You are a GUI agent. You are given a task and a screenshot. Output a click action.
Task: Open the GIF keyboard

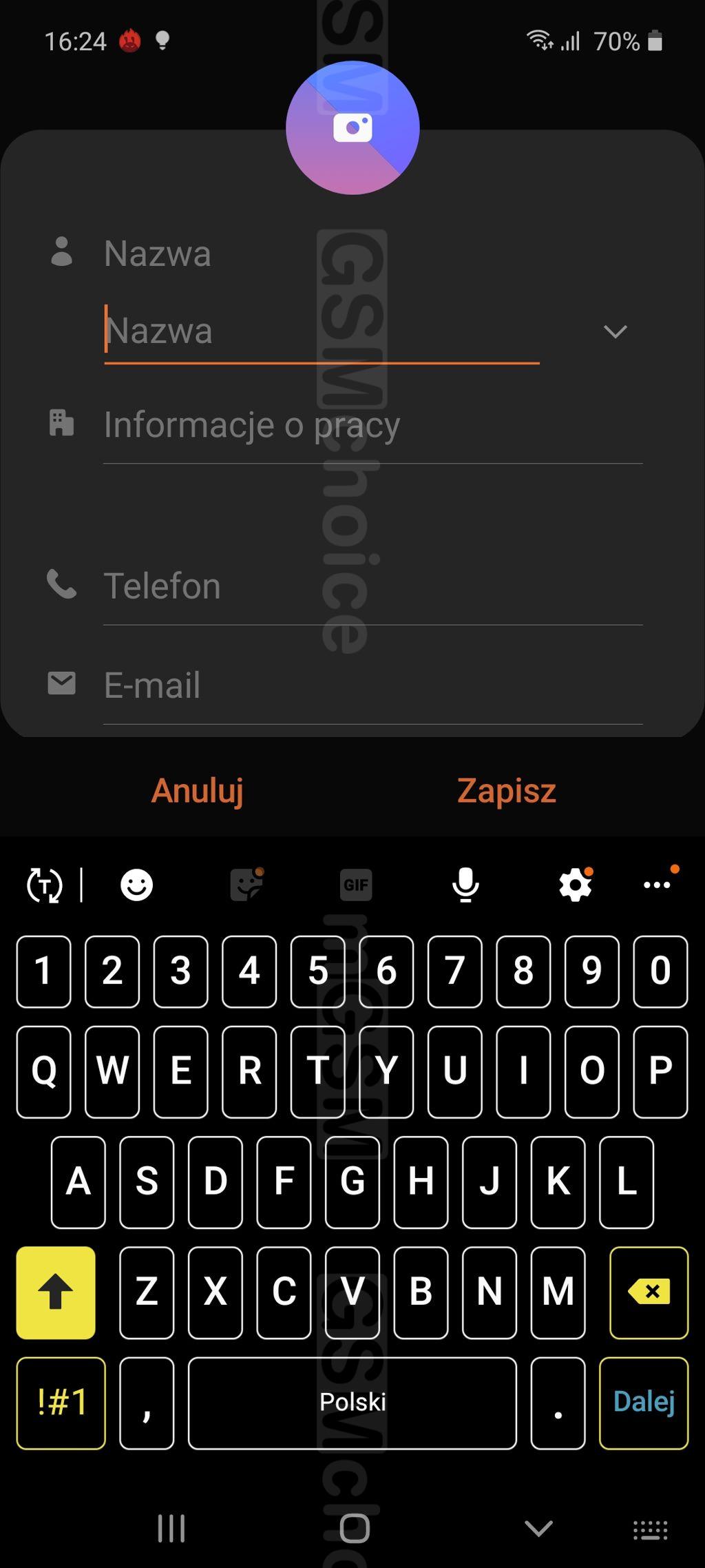click(356, 885)
